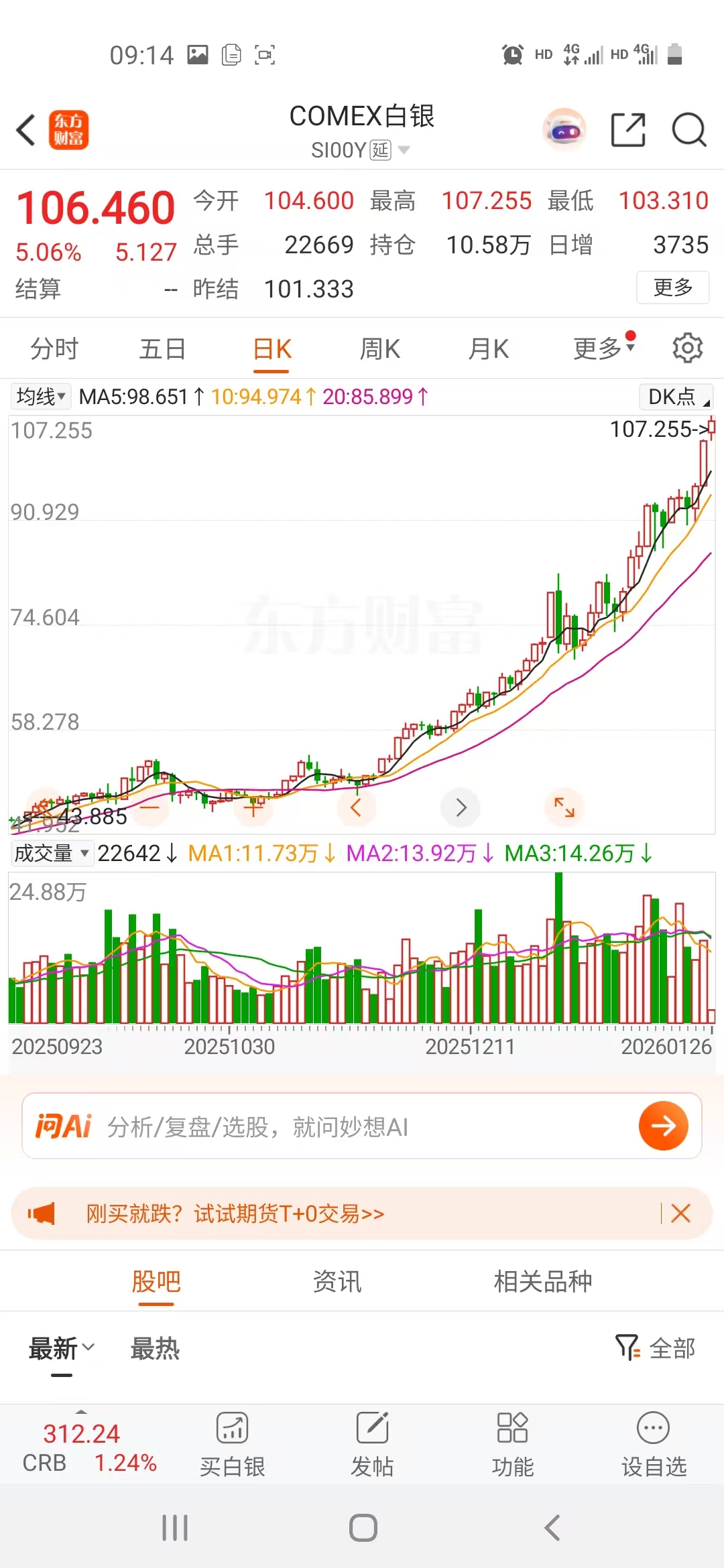Open the 成交量 sub-indicator dropdown
The width and height of the screenshot is (724, 1568).
click(x=51, y=853)
